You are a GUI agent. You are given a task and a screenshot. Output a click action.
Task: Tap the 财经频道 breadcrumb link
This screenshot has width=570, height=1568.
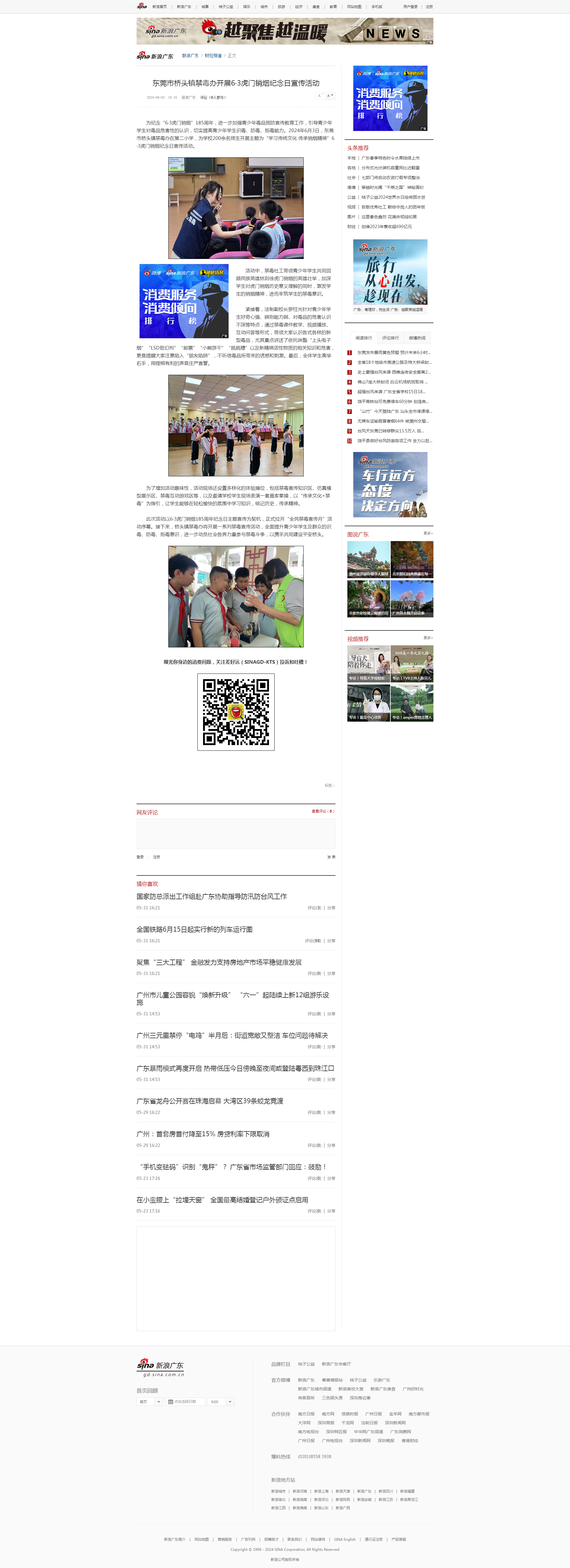tap(213, 56)
